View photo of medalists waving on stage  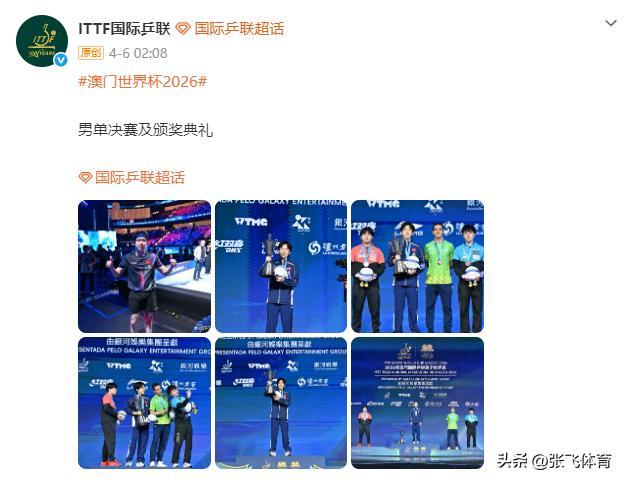144,403
